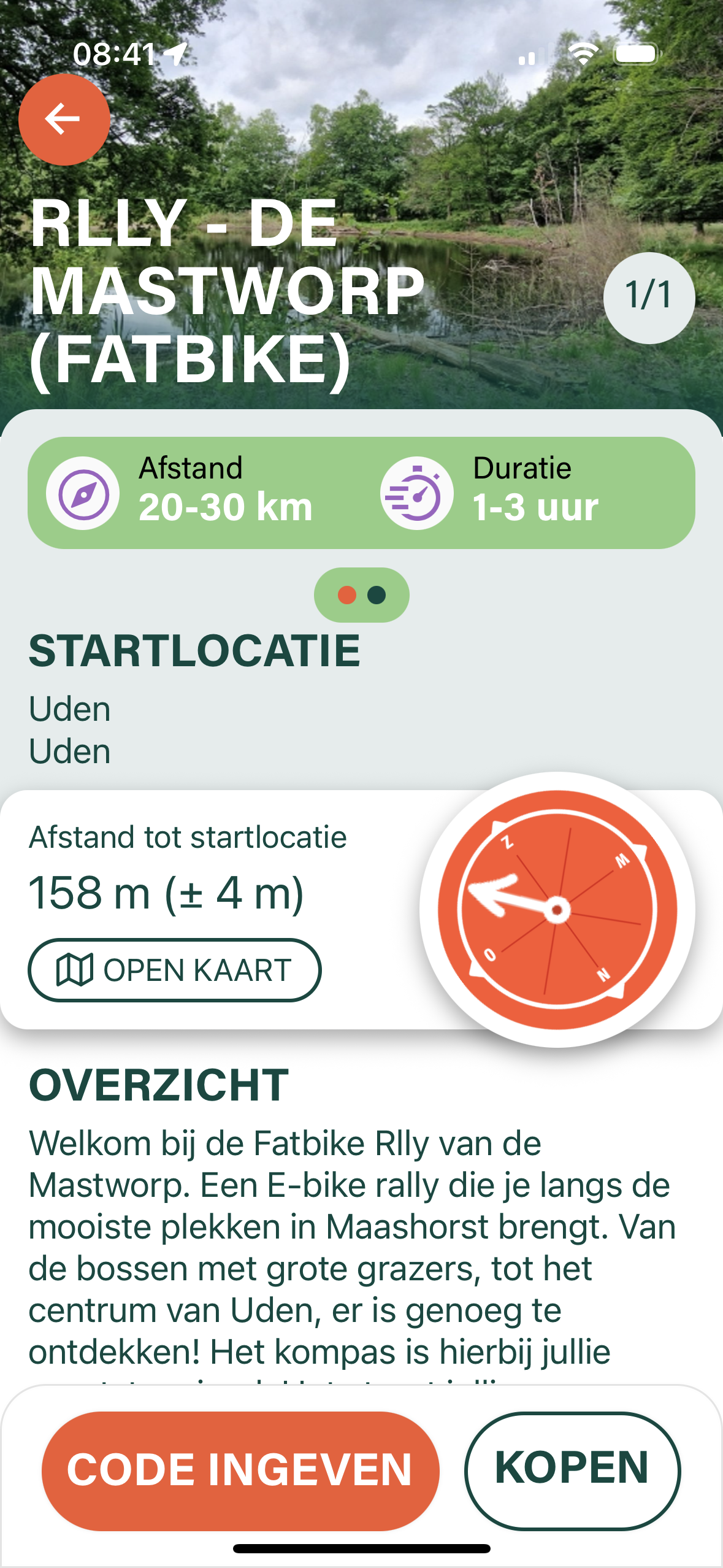Tap the page indicator dots
723x1568 pixels.
tap(361, 594)
